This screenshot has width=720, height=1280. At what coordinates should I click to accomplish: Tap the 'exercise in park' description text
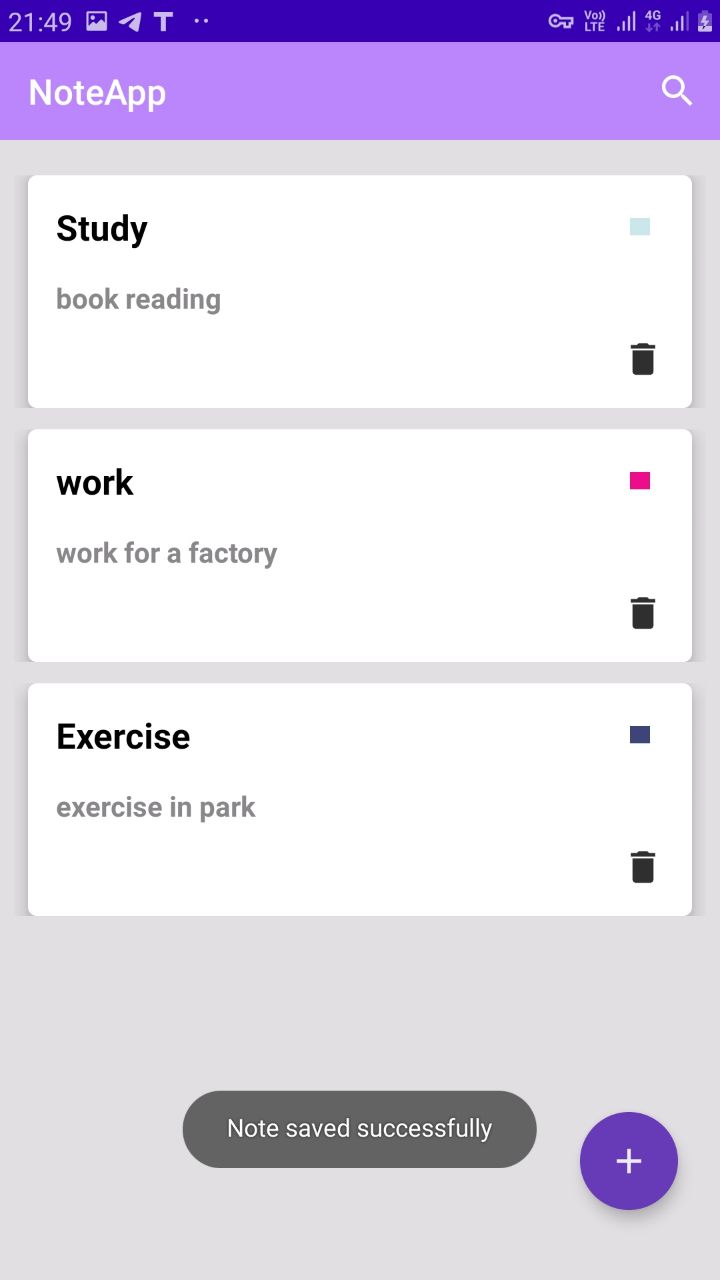(x=156, y=806)
